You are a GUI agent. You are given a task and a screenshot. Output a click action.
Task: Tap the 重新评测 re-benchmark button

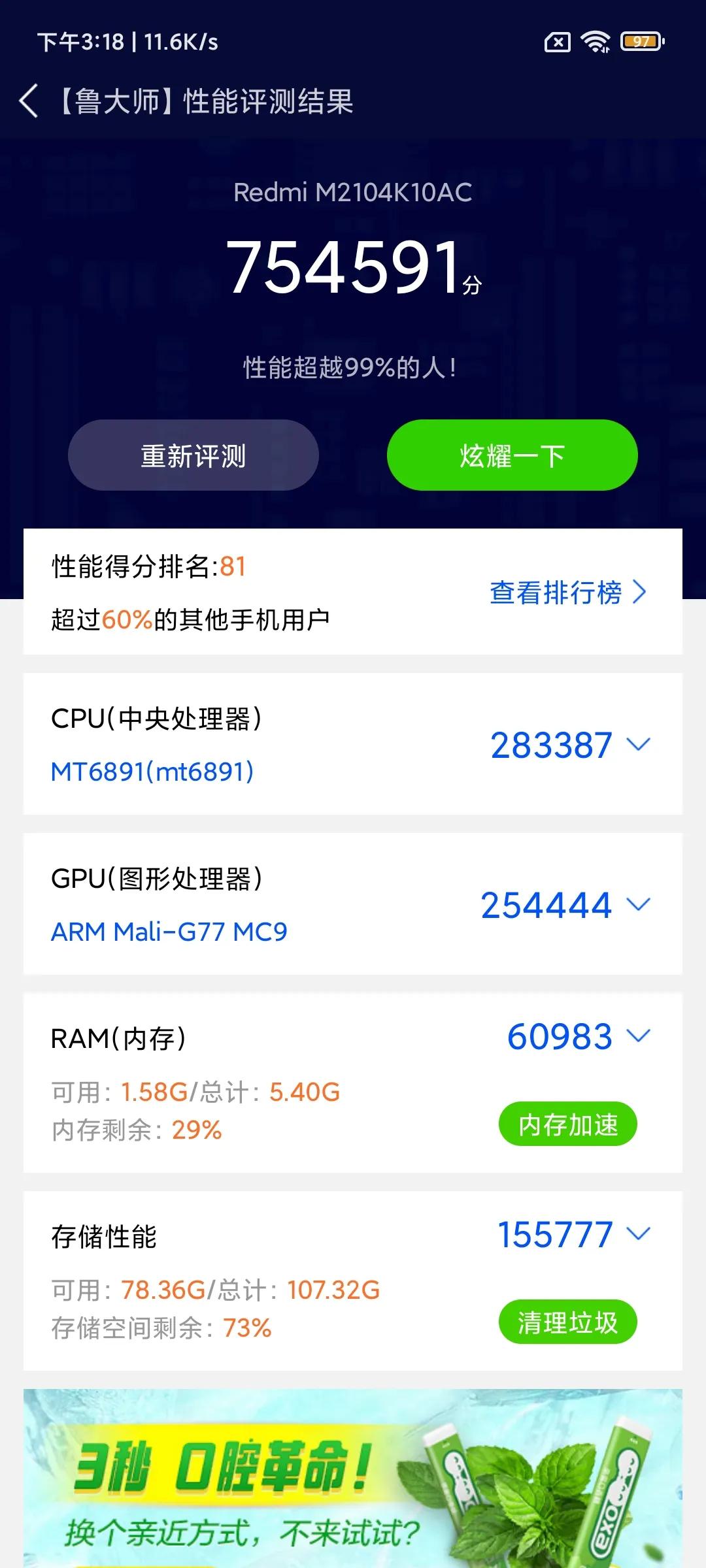pos(193,455)
